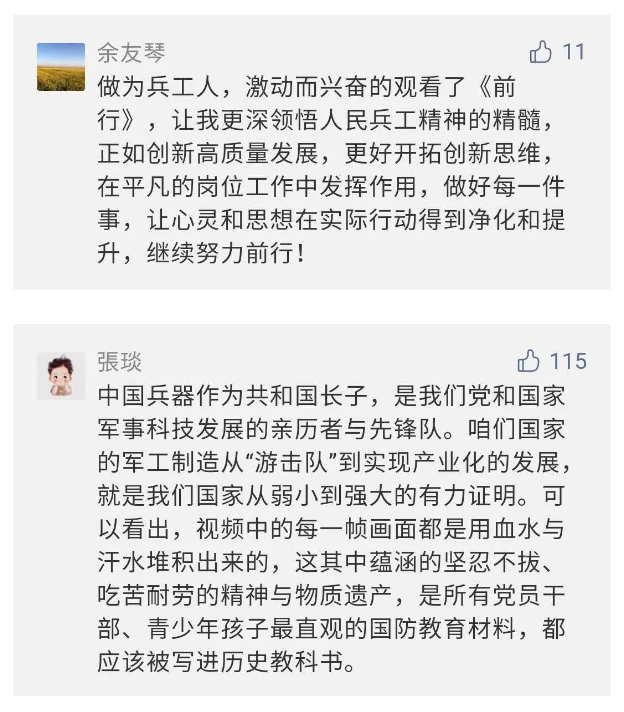Like 余友琴's comment
Screen dimensions: 624x712
click(x=541, y=52)
